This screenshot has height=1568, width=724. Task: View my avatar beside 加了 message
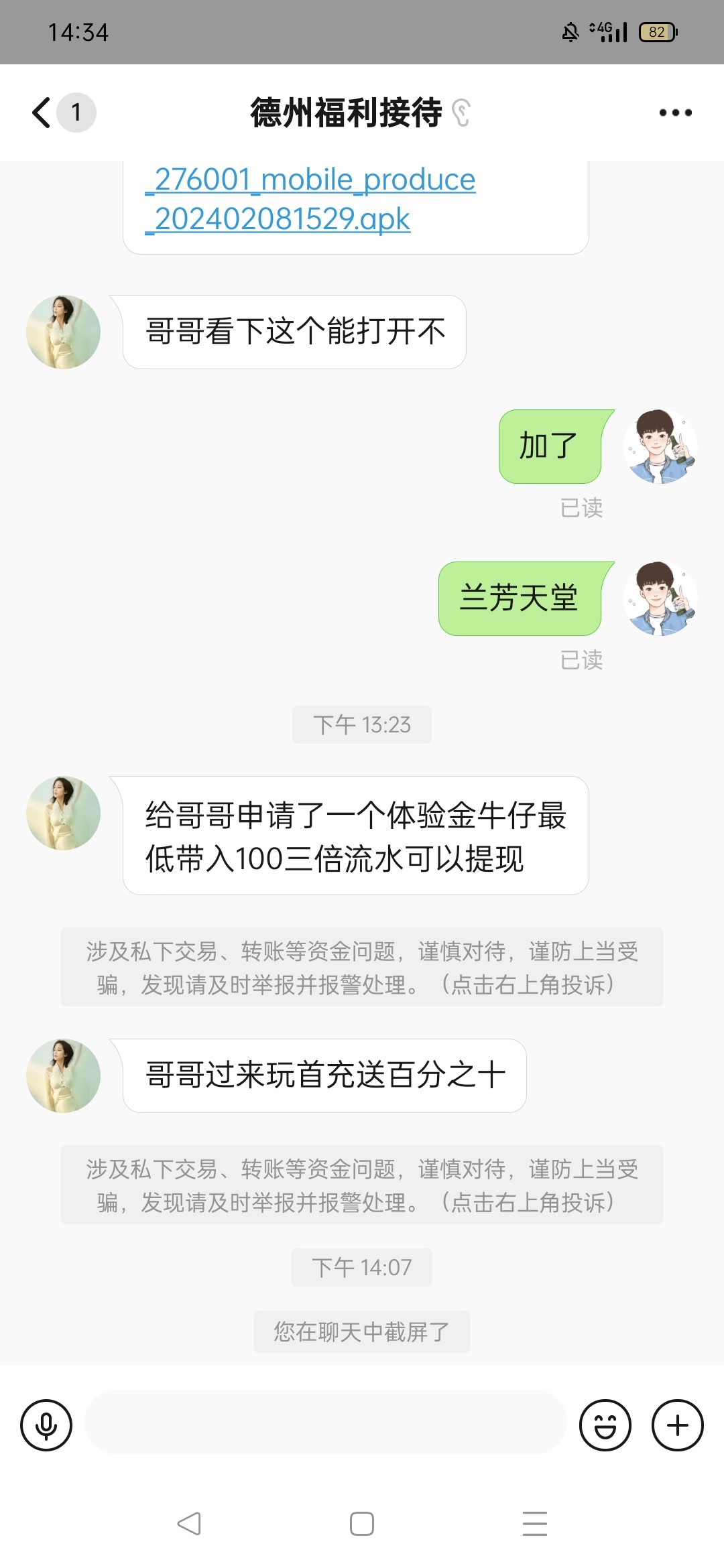660,446
